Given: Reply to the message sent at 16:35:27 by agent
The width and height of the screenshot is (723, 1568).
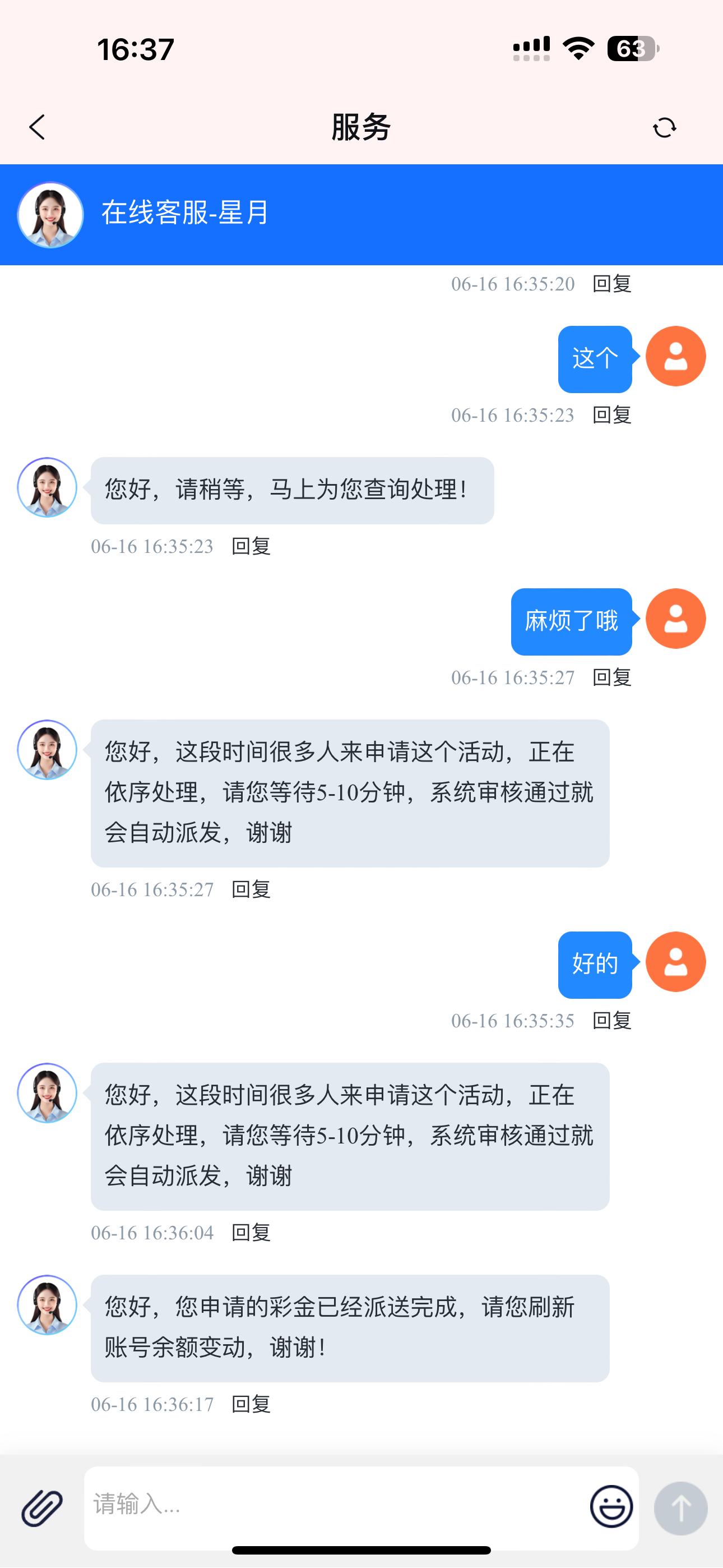Looking at the screenshot, I should click(x=251, y=889).
